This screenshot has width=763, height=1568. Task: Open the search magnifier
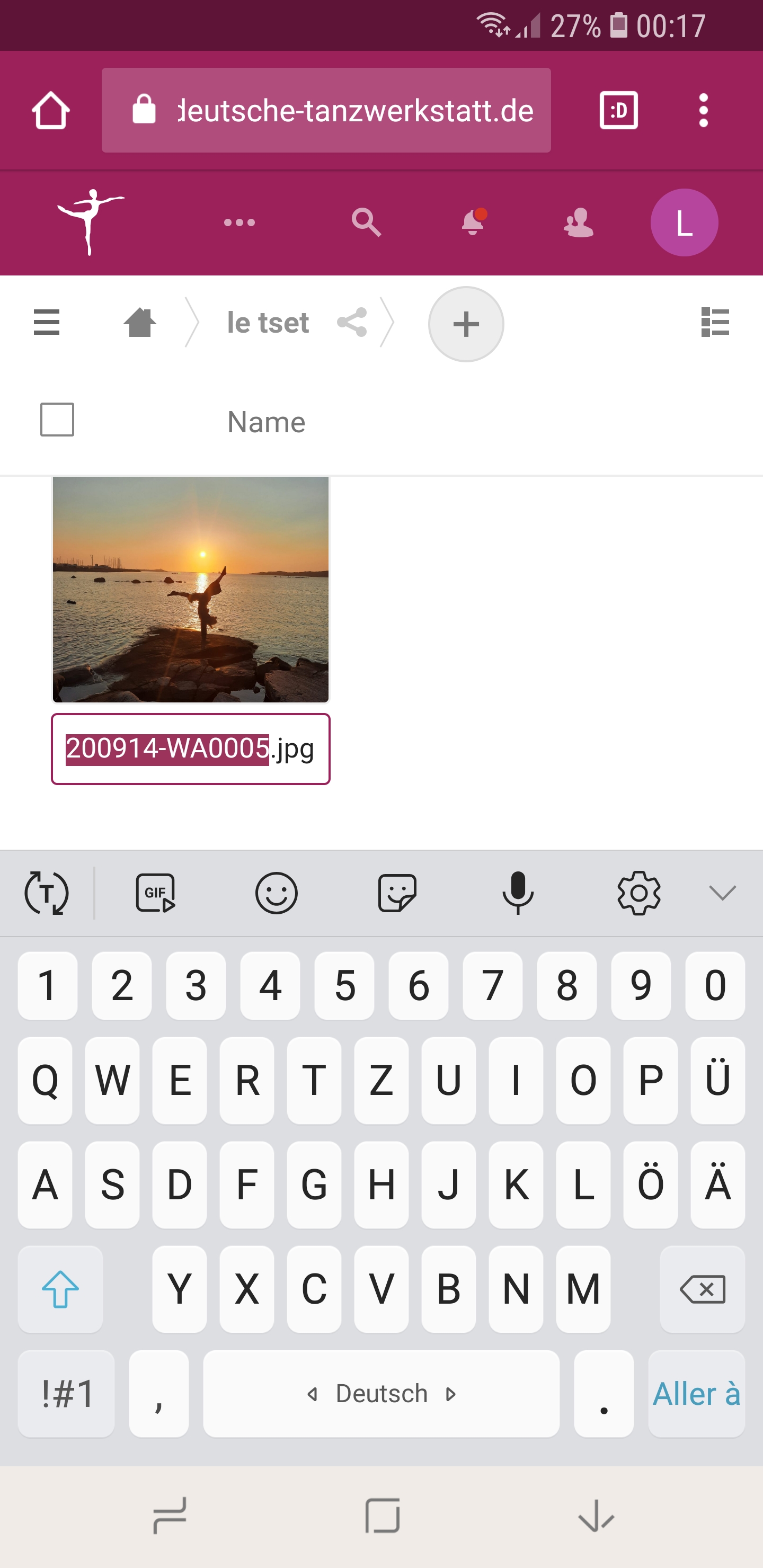click(366, 223)
